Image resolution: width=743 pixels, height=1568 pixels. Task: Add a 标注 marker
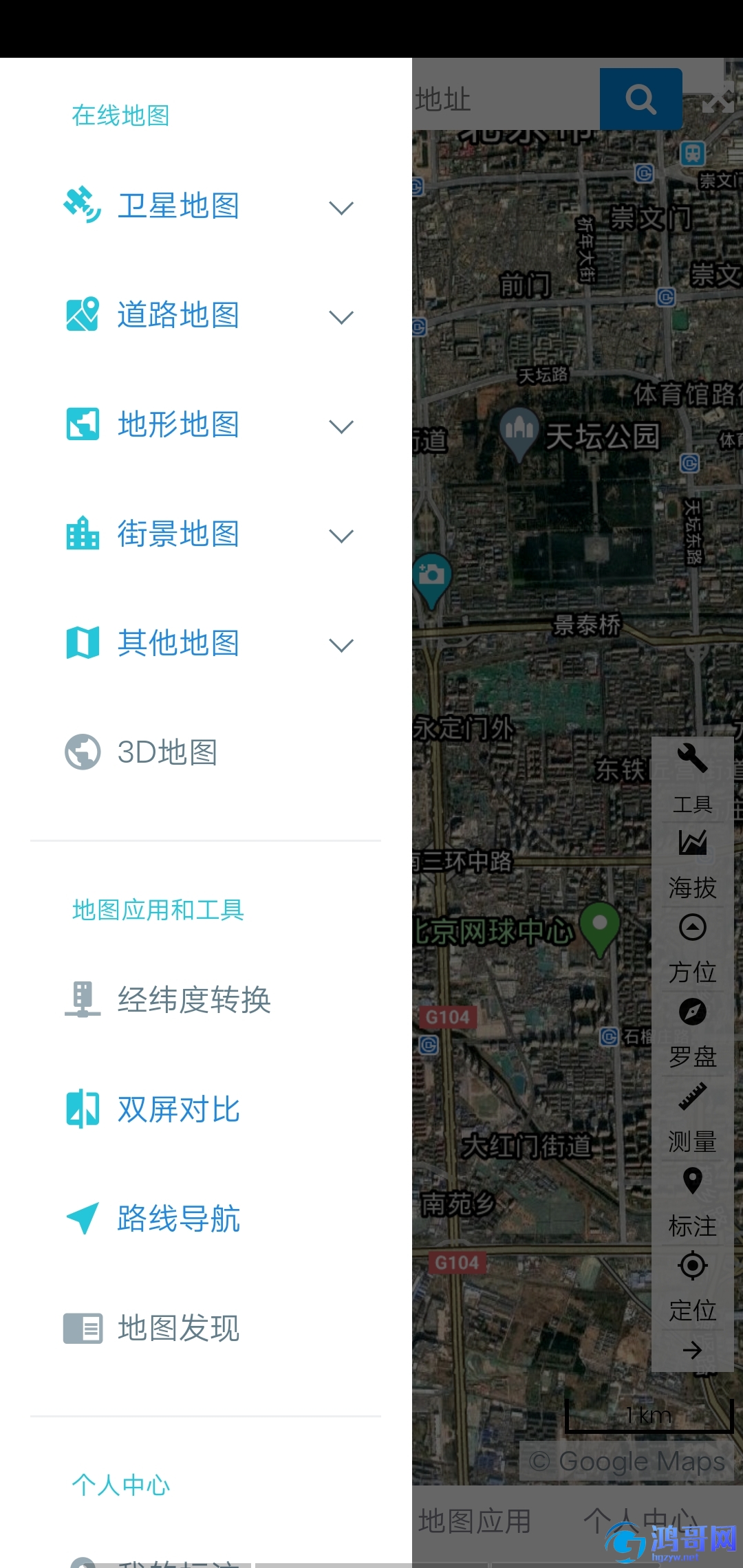[692, 1202]
